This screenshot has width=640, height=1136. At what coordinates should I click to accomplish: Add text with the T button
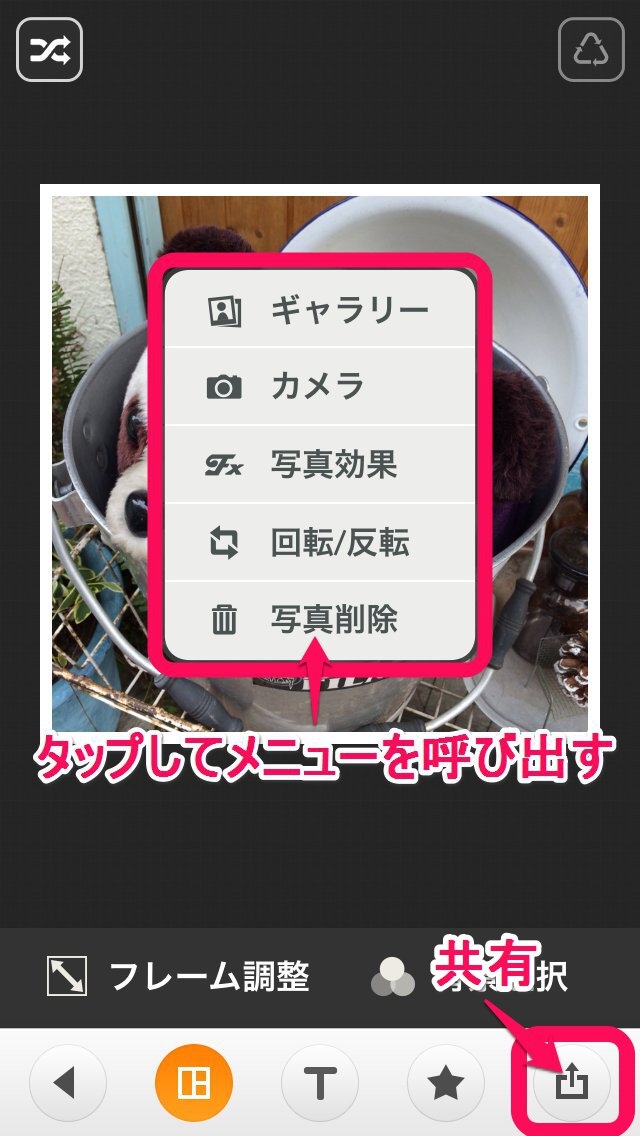(x=320, y=1083)
